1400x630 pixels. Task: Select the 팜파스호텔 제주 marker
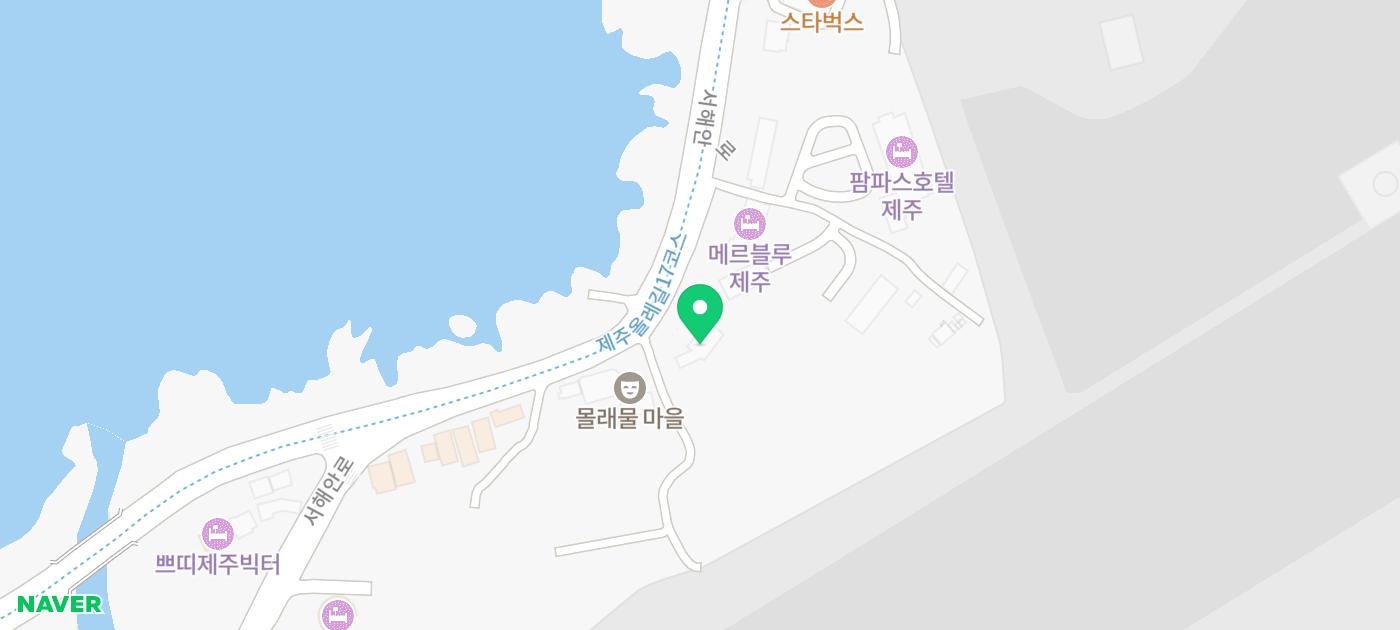point(901,153)
